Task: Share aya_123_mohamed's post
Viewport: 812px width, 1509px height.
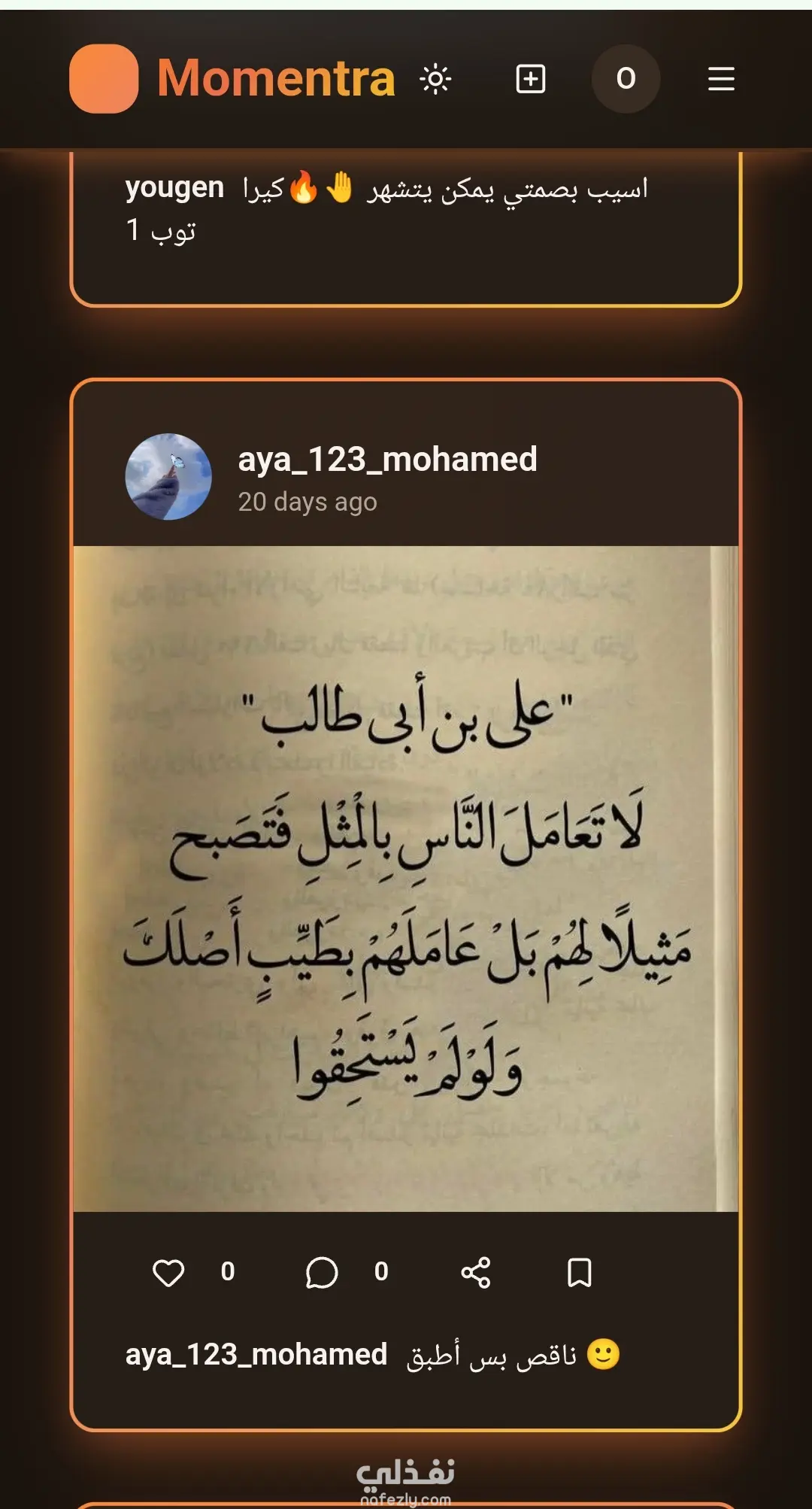Action: click(476, 1273)
